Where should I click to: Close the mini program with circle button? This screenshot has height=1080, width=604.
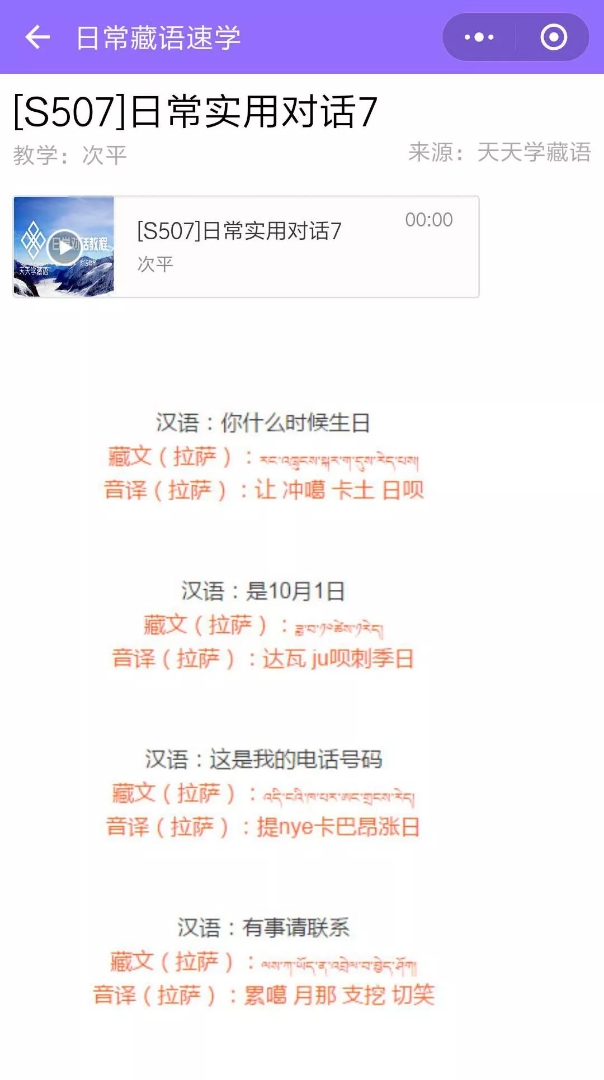[x=553, y=38]
